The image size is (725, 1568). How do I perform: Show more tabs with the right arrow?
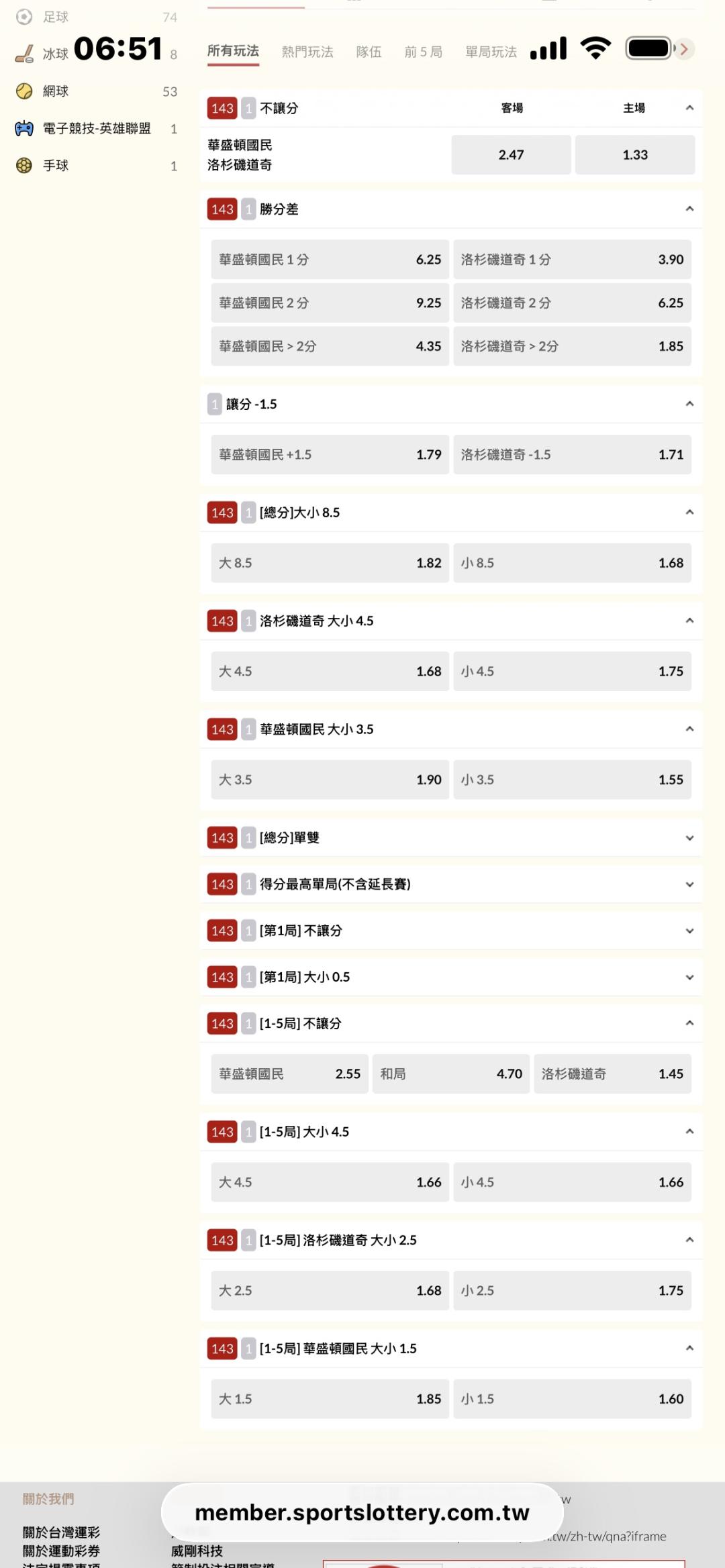click(x=684, y=49)
